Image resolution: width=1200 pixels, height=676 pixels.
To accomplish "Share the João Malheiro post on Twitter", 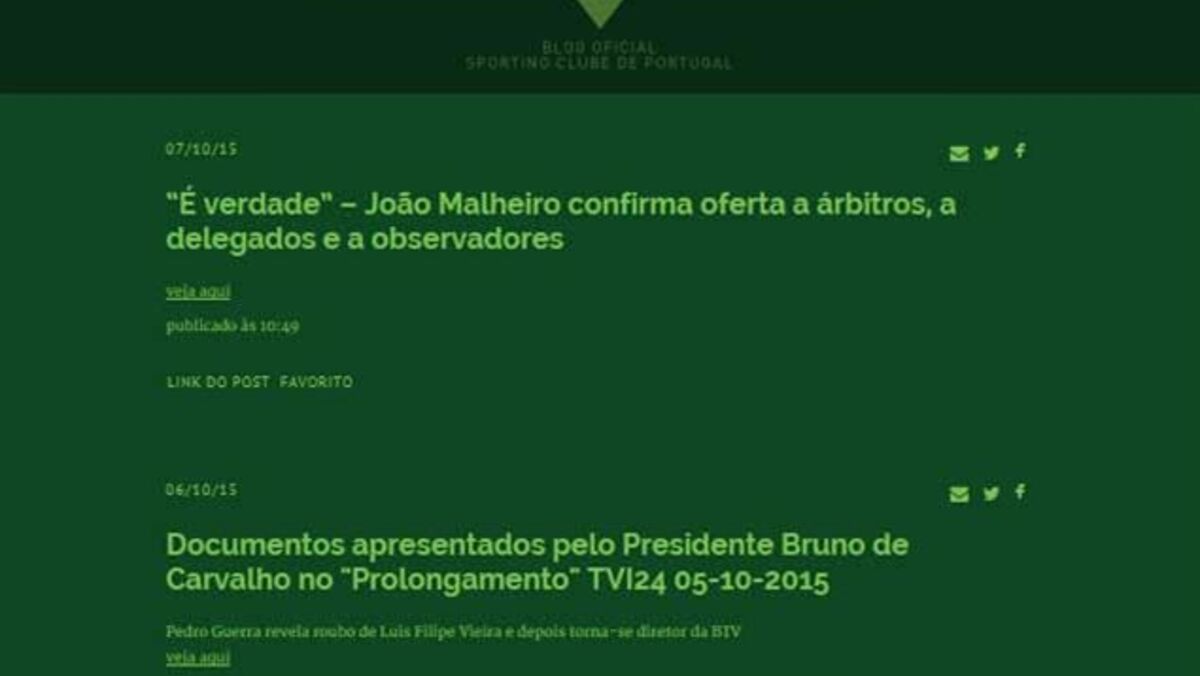I will [990, 153].
